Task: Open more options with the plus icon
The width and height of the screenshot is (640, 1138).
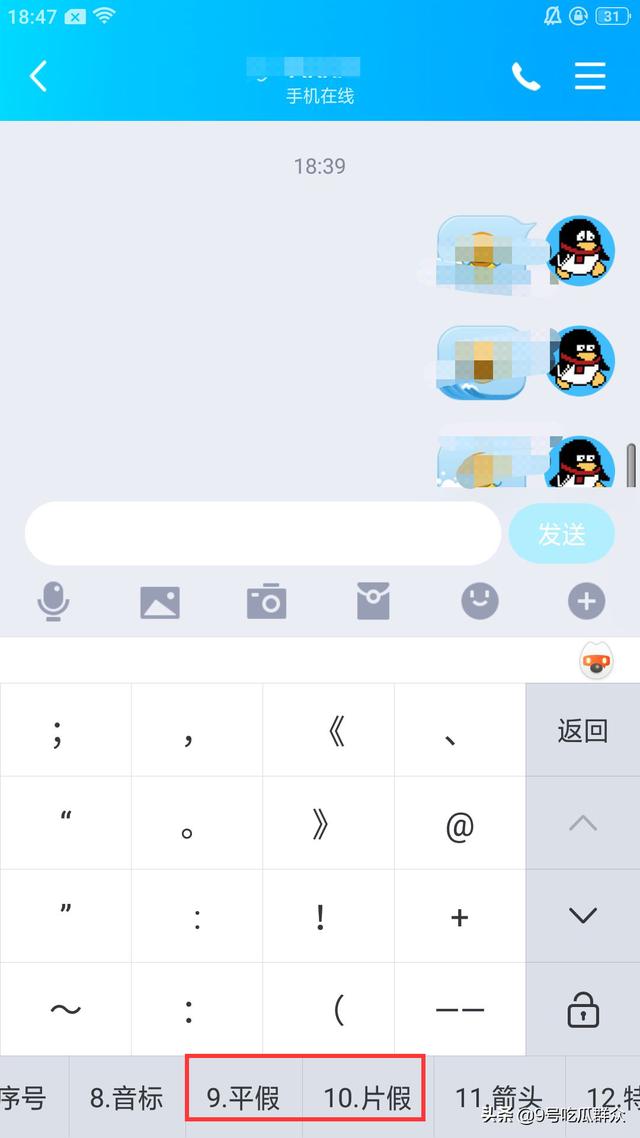Action: pyautogui.click(x=586, y=601)
